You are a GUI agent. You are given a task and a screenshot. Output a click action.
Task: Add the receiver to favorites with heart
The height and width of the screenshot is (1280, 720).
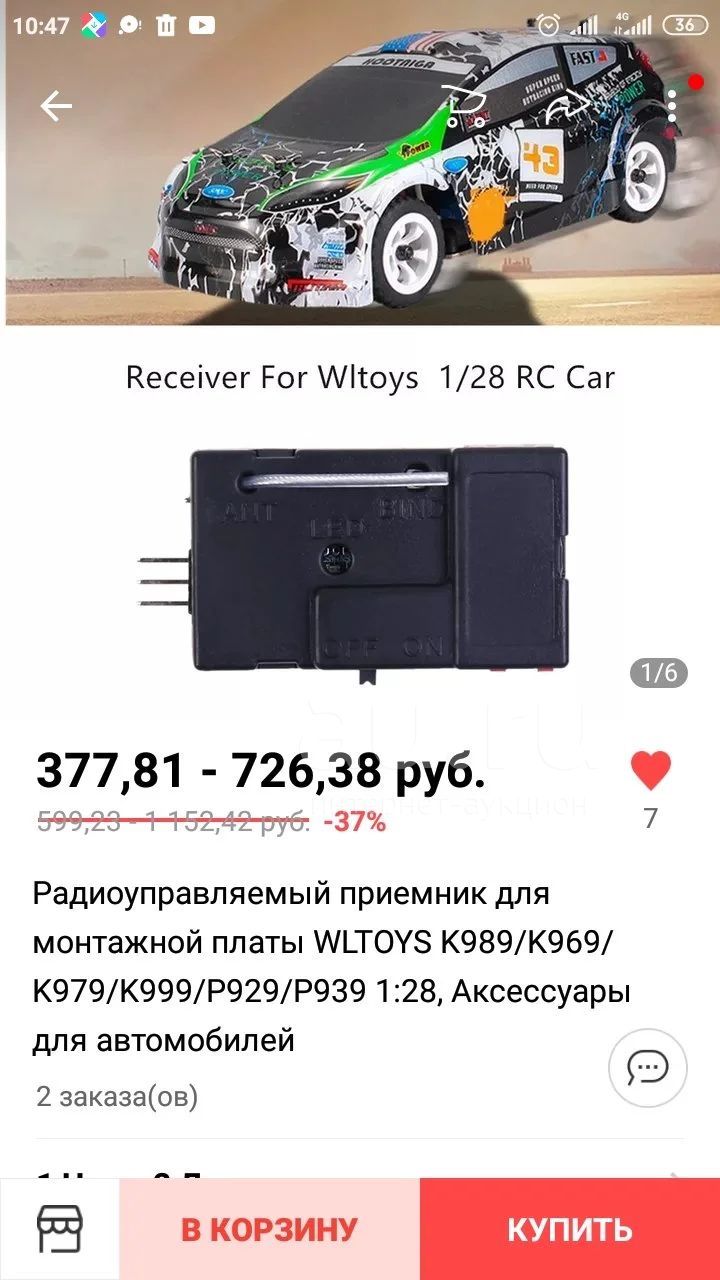click(651, 771)
